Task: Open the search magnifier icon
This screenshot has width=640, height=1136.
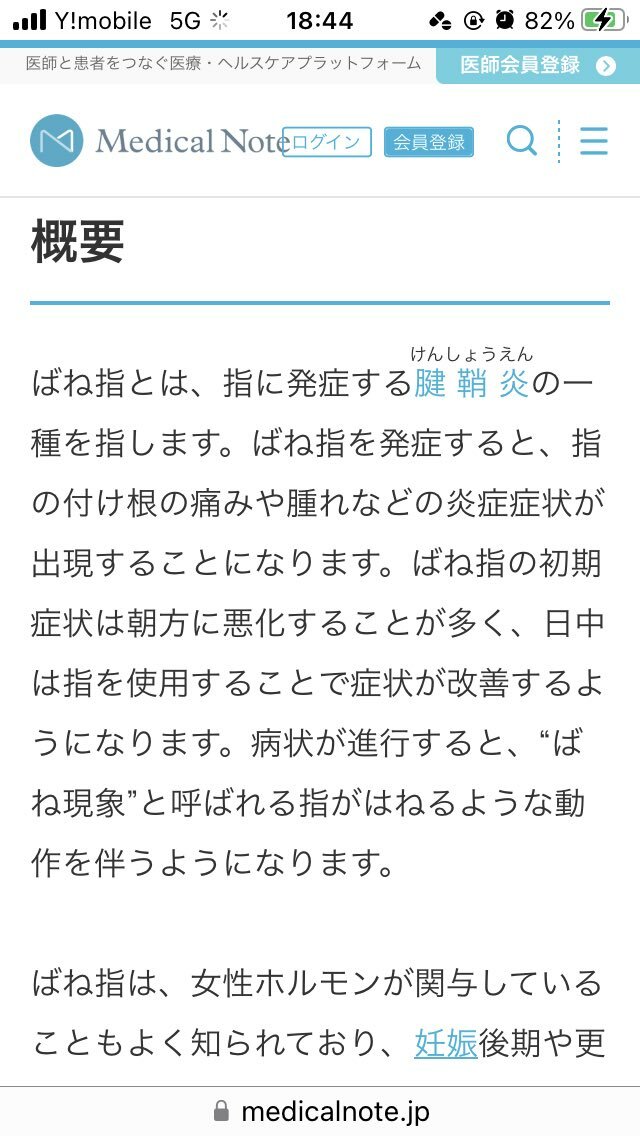Action: click(x=521, y=141)
